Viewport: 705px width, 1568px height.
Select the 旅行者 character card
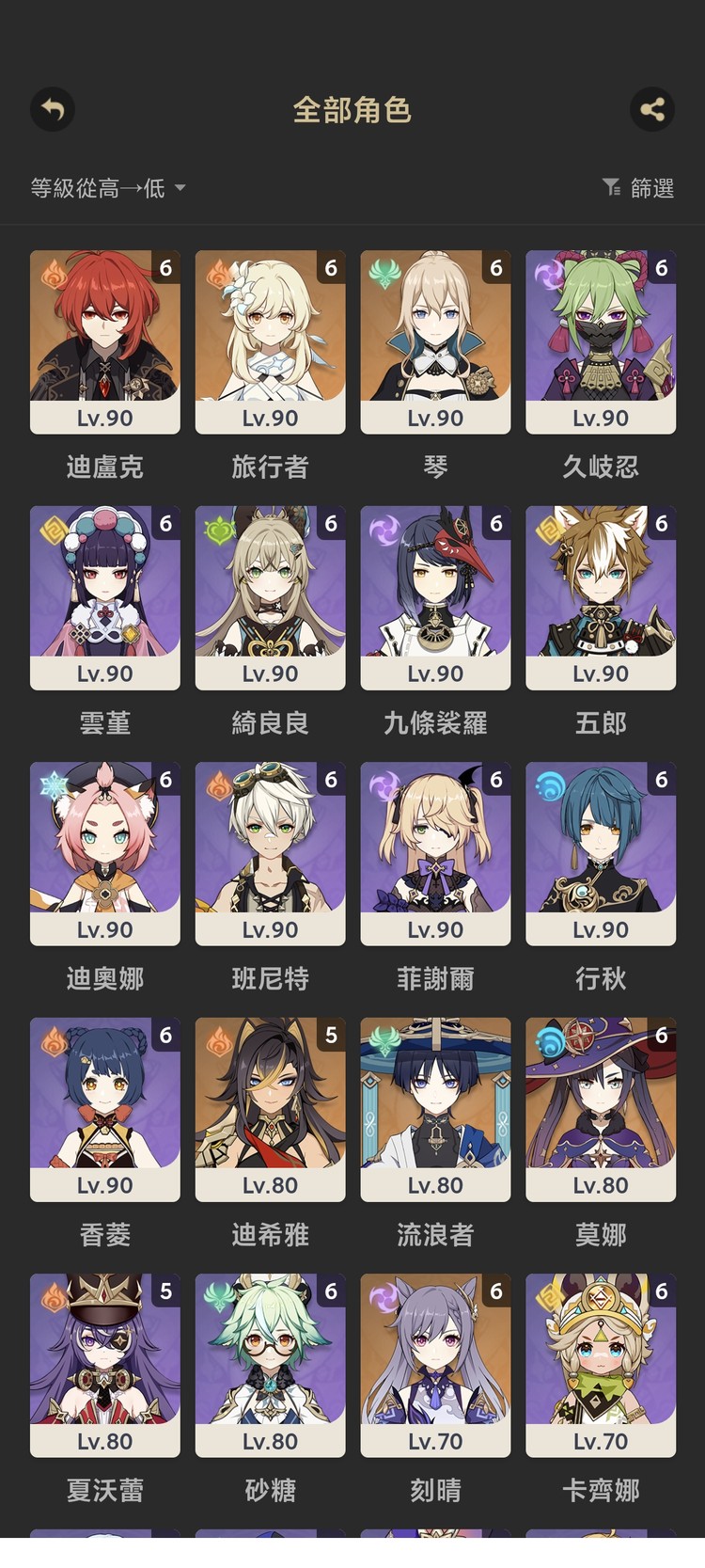click(x=270, y=341)
